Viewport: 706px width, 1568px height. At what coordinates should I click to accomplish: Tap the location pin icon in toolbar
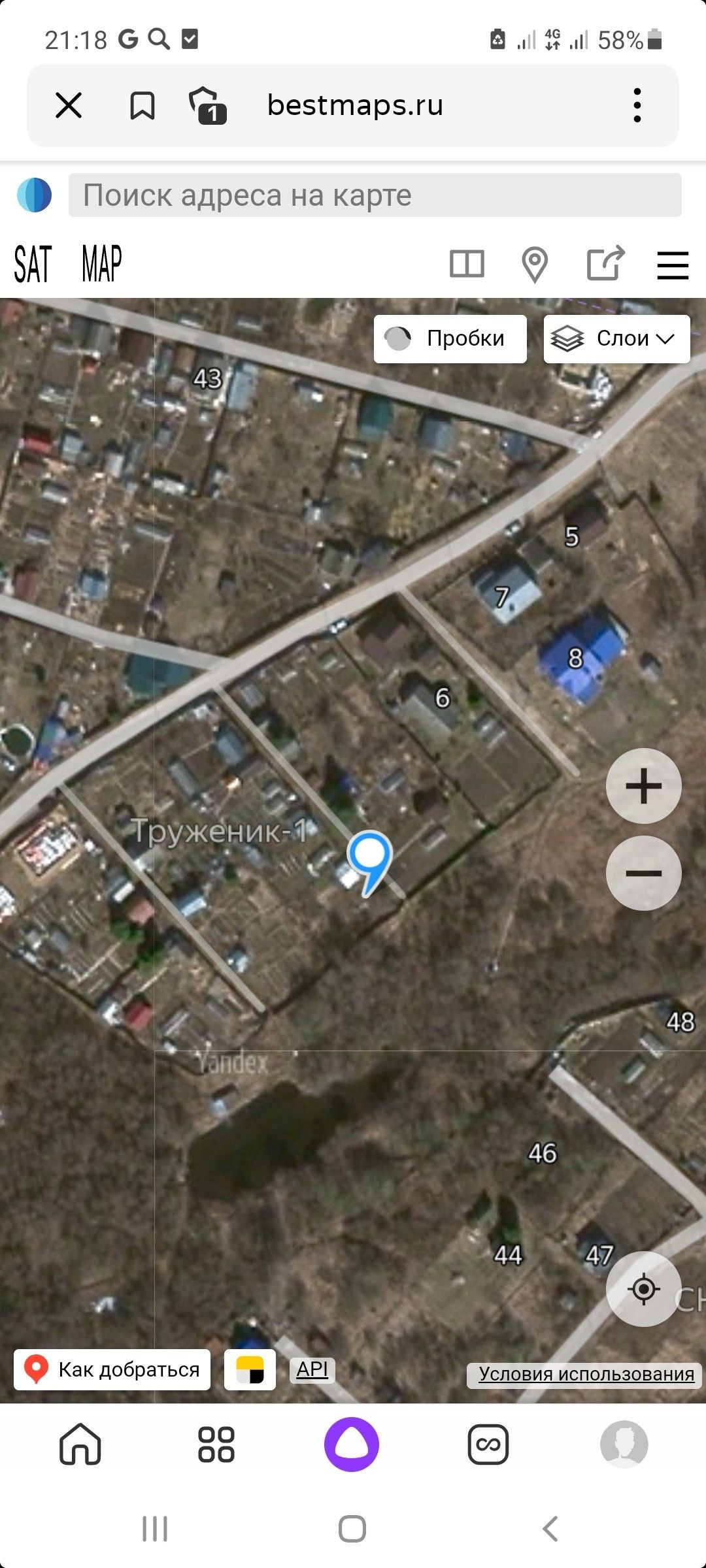pyautogui.click(x=535, y=265)
